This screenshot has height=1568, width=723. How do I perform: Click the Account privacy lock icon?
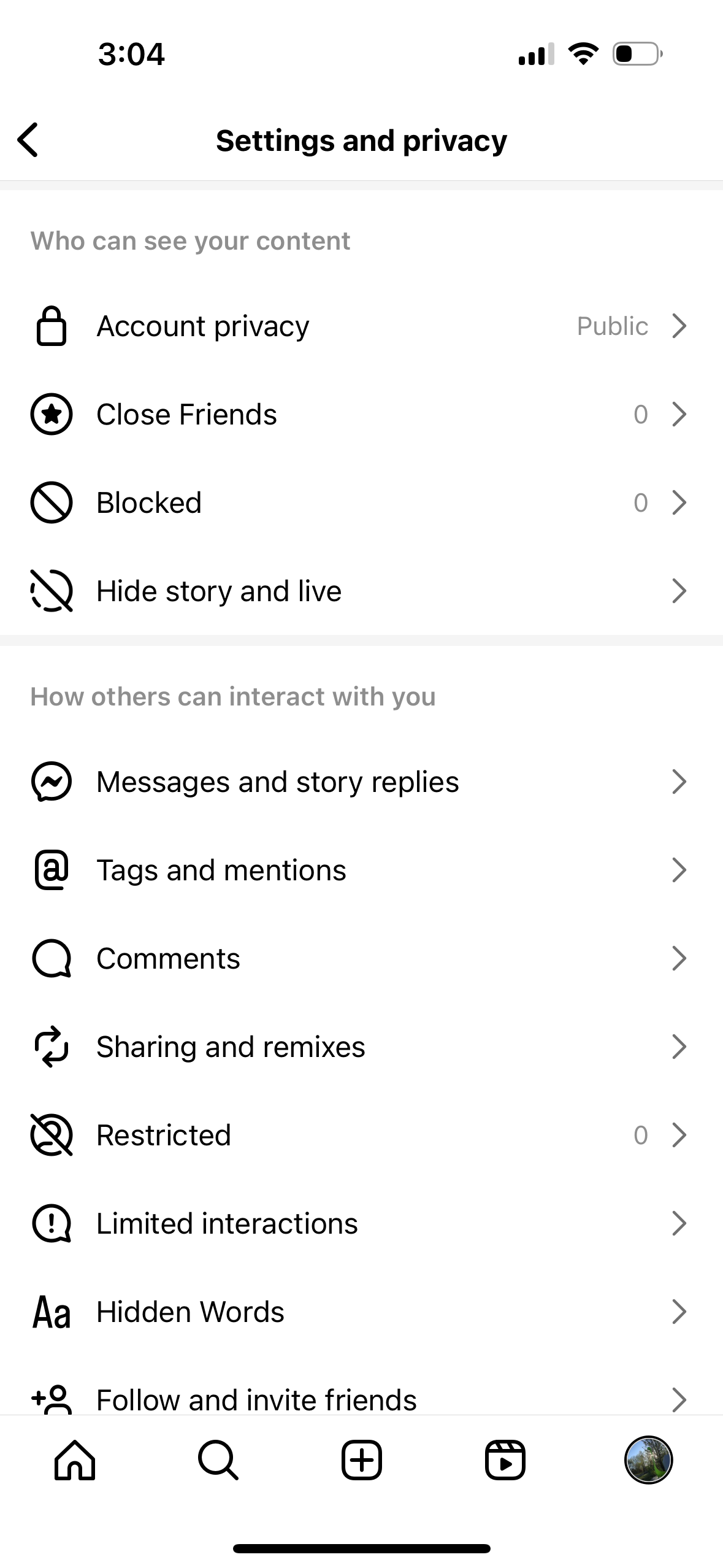52,326
